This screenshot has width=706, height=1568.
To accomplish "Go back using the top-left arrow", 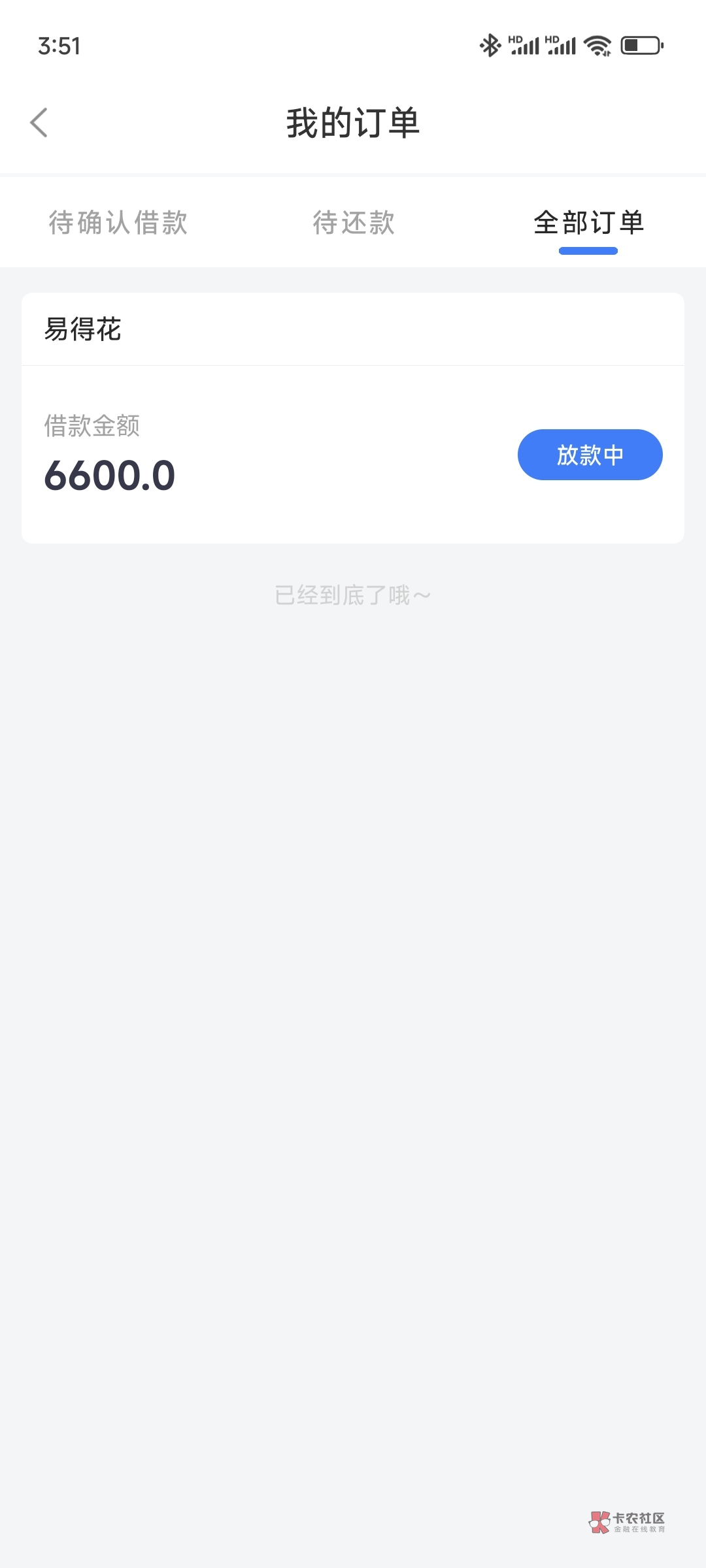I will (39, 123).
